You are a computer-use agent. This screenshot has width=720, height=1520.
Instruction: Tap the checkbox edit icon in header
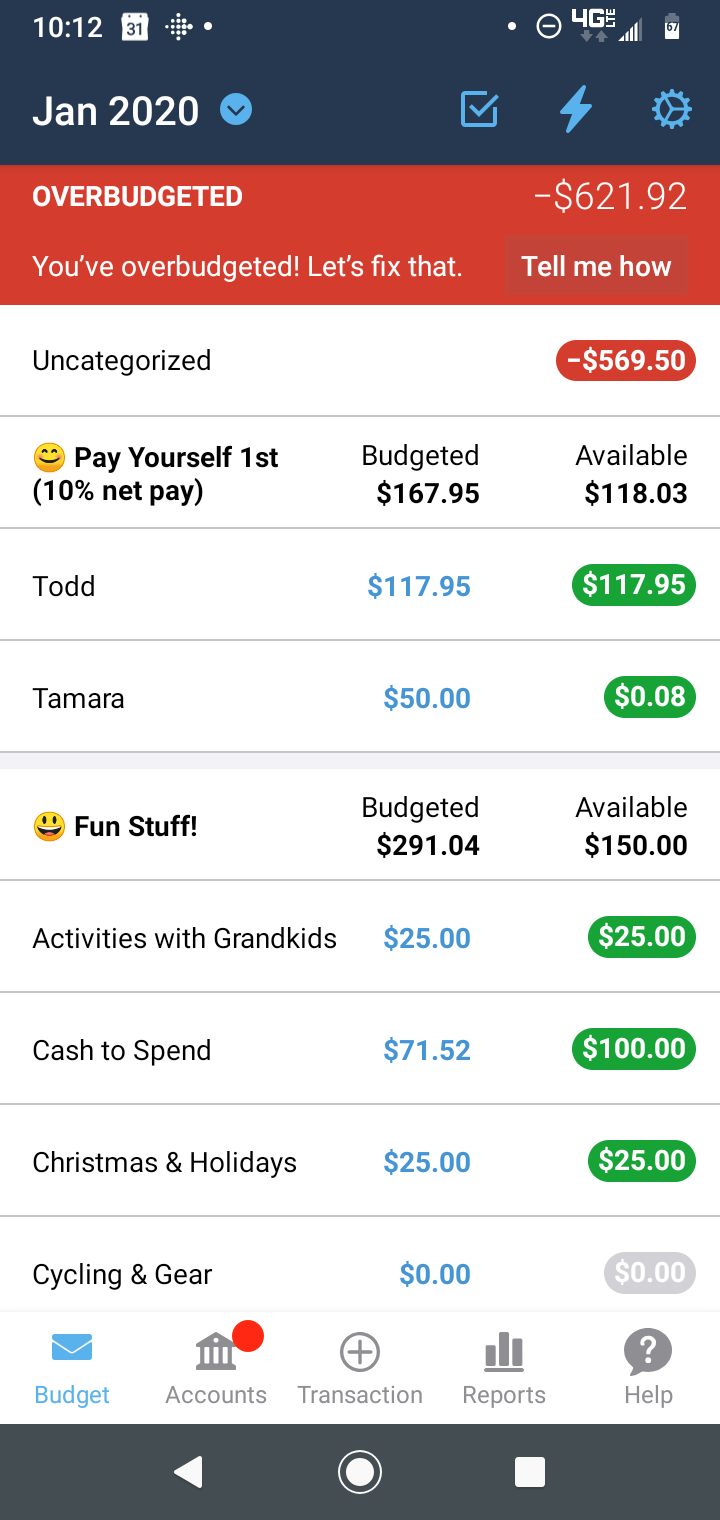pyautogui.click(x=479, y=110)
